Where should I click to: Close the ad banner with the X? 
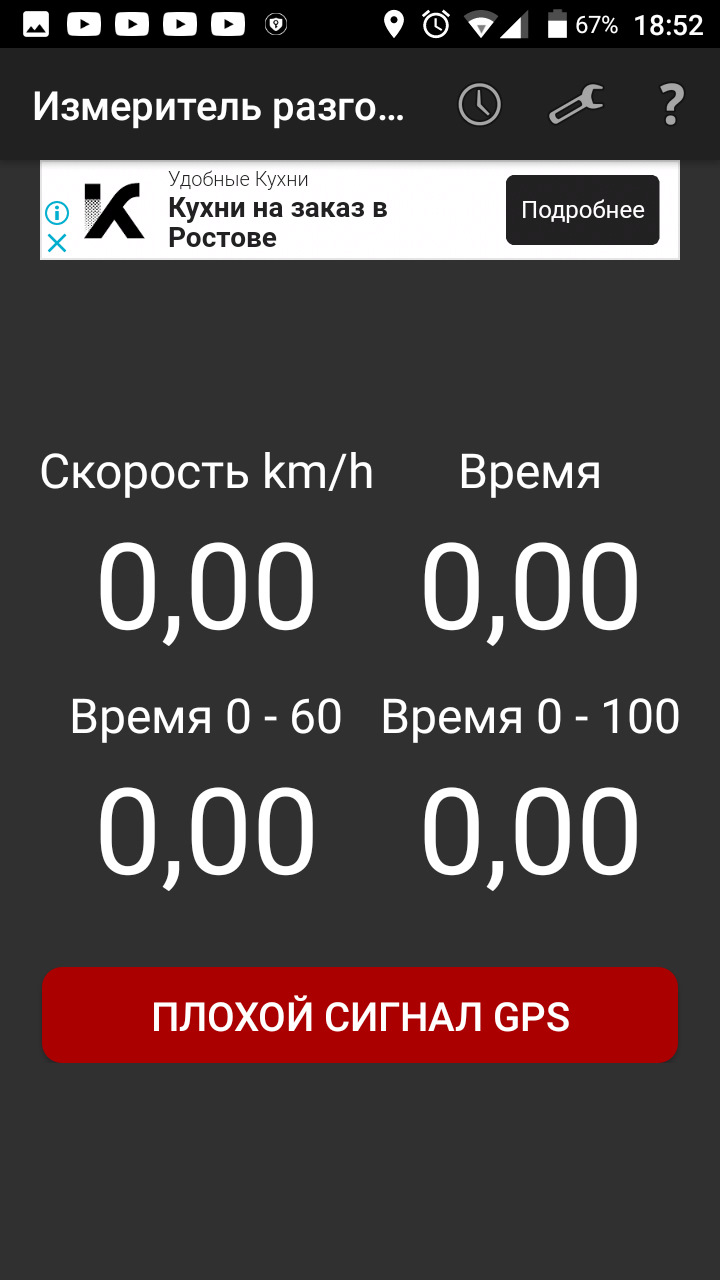click(x=57, y=242)
